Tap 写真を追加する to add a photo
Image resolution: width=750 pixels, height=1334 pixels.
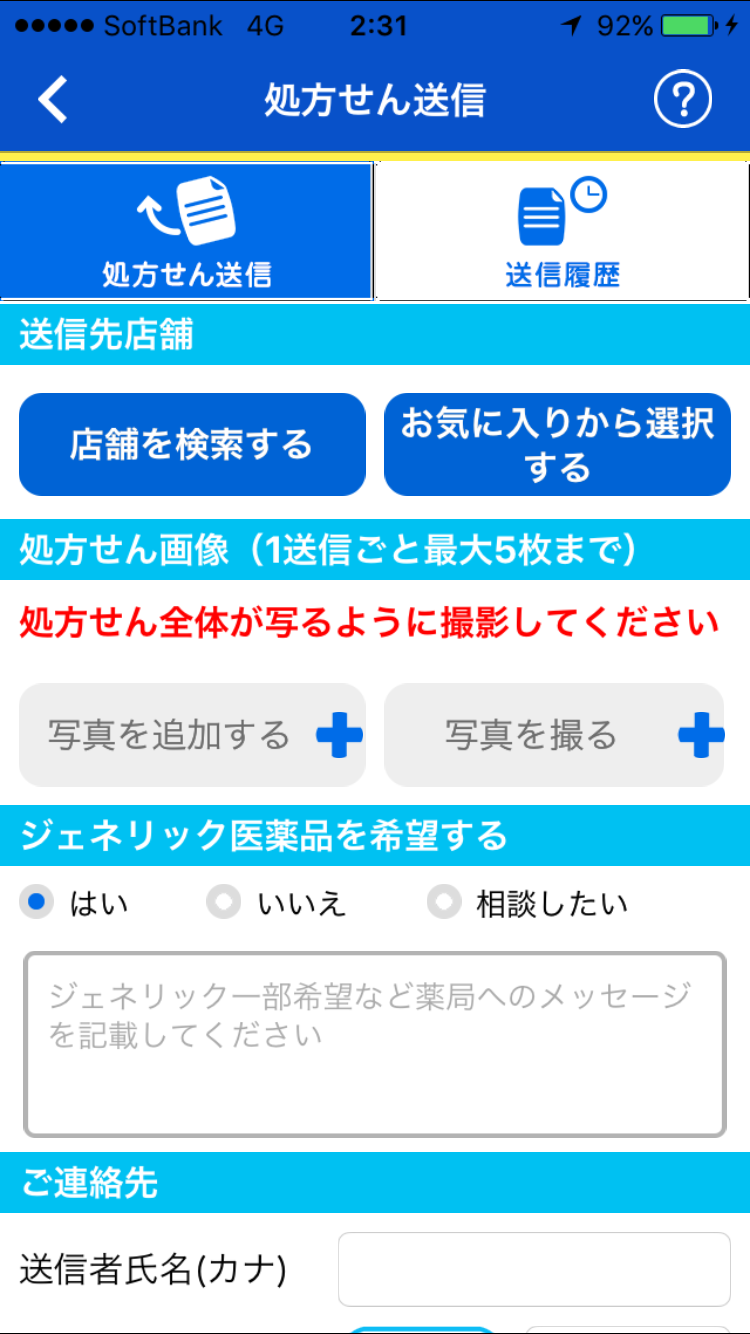(192, 735)
